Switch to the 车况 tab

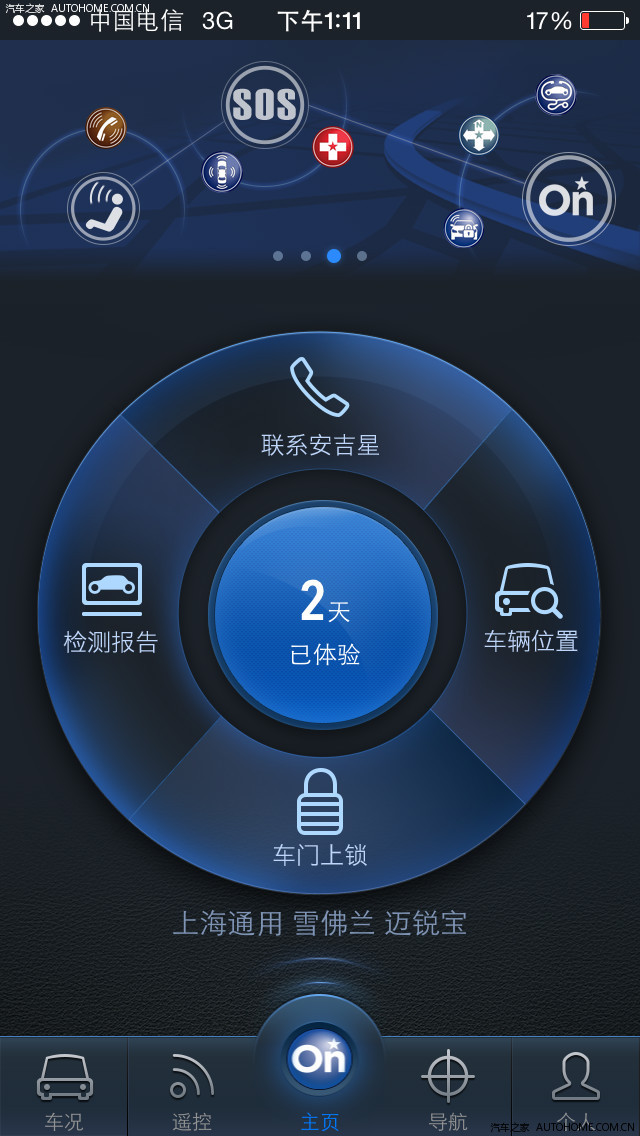[x=64, y=1088]
